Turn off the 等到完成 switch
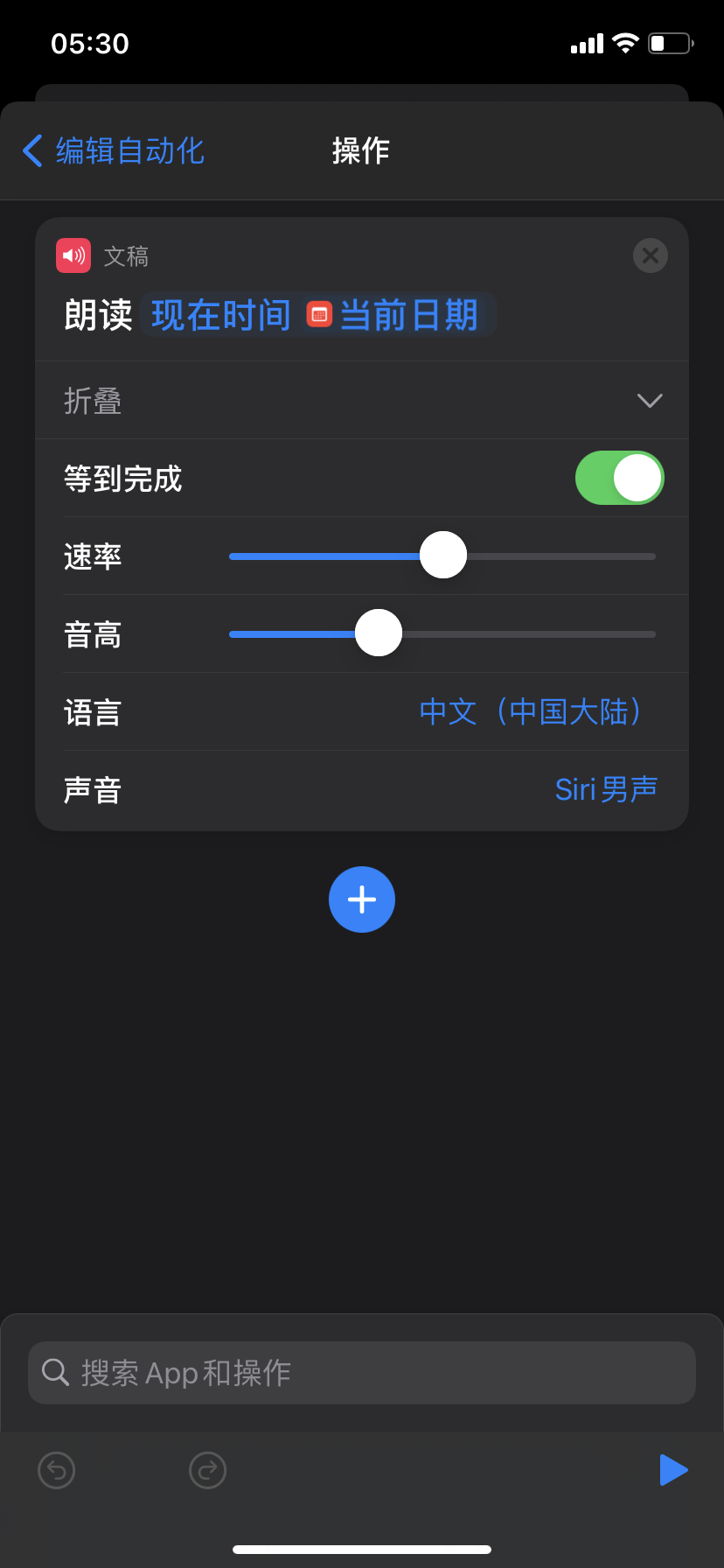Viewport: 724px width, 1568px height. point(619,478)
